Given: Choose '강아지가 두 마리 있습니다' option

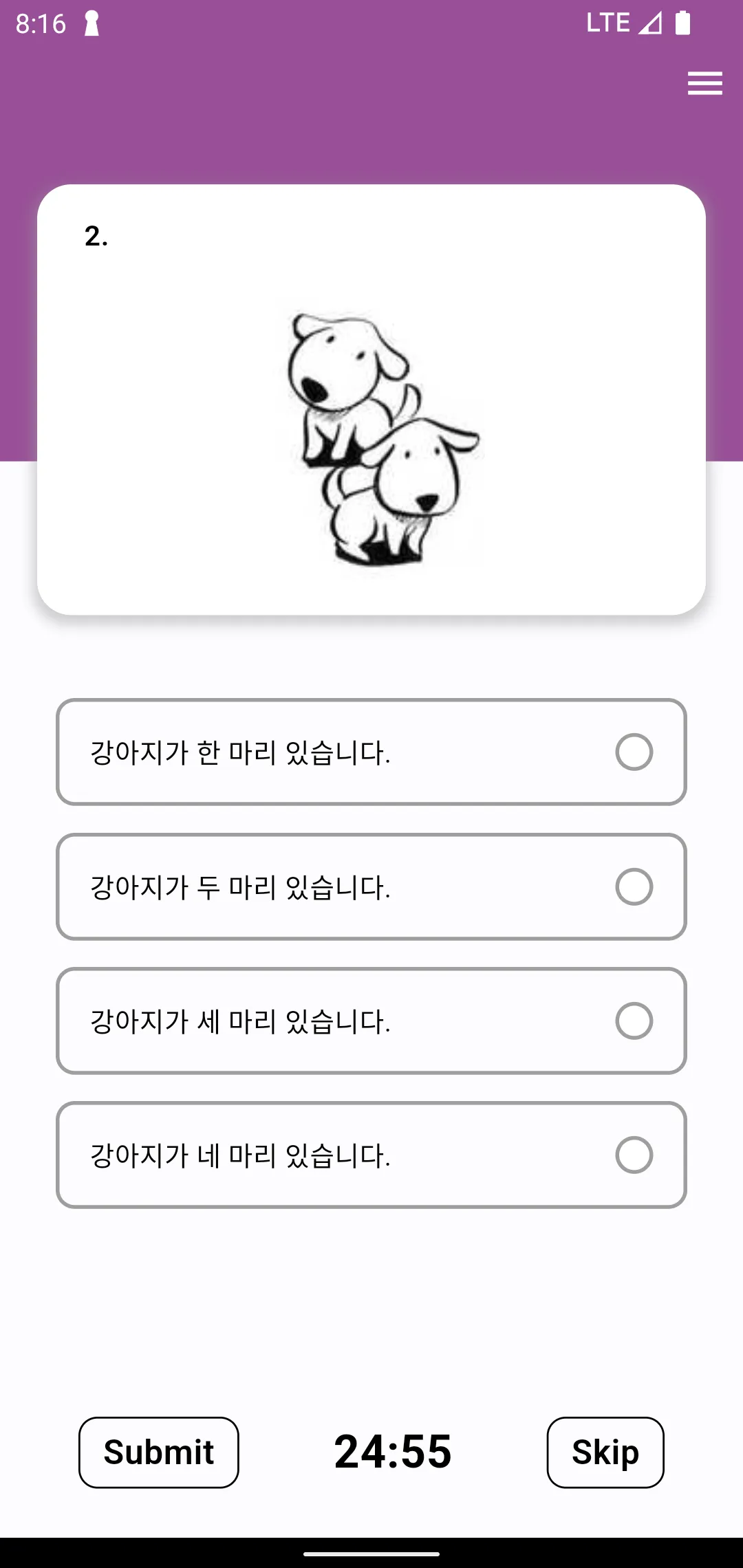Looking at the screenshot, I should coord(634,887).
